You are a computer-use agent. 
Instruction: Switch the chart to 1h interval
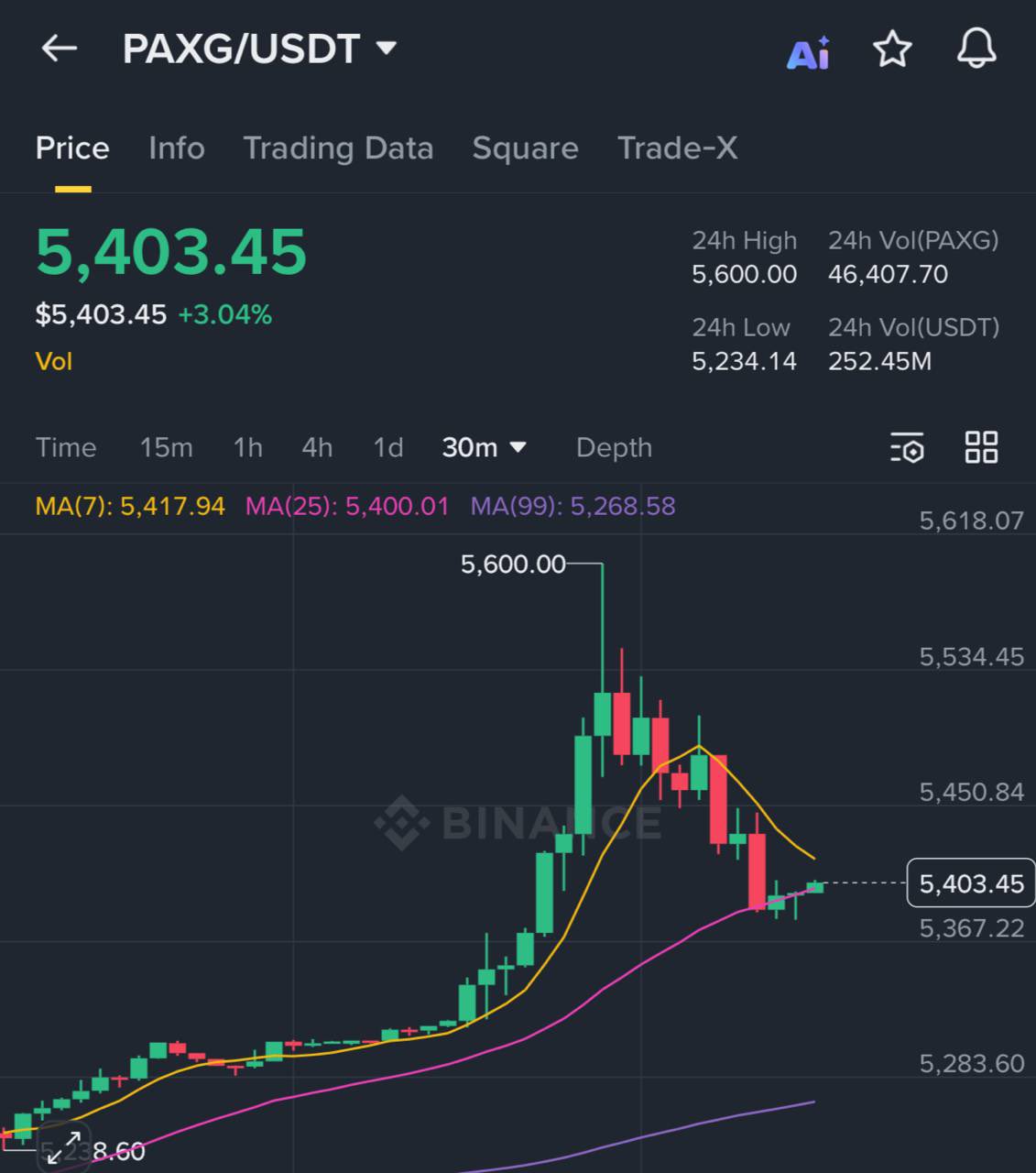pos(247,447)
